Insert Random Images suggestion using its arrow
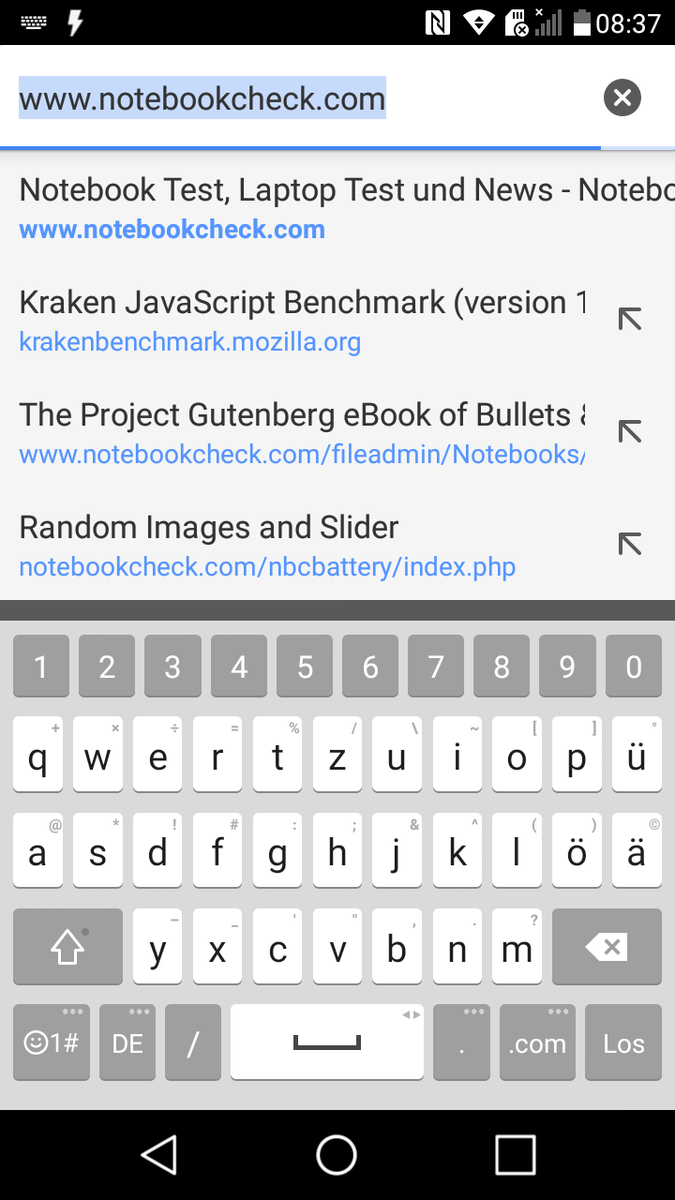Viewport: 675px width, 1200px height. point(629,544)
